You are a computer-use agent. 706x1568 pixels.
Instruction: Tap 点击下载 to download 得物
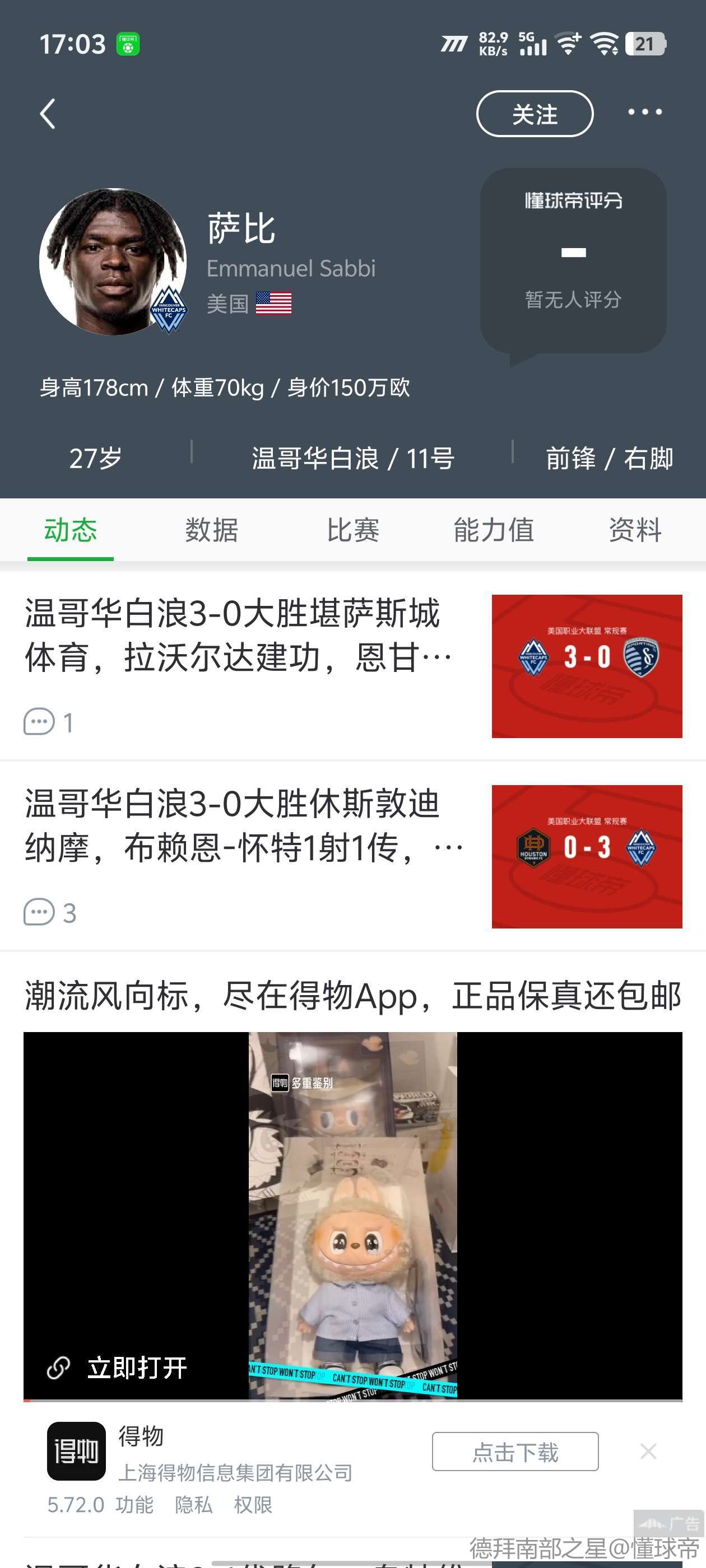[x=515, y=1452]
